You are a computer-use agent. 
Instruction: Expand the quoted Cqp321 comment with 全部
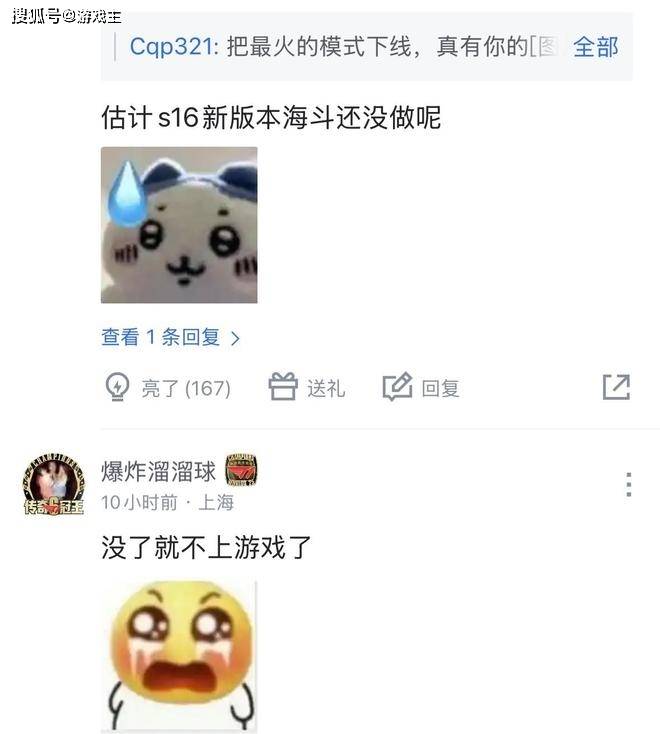tap(595, 47)
